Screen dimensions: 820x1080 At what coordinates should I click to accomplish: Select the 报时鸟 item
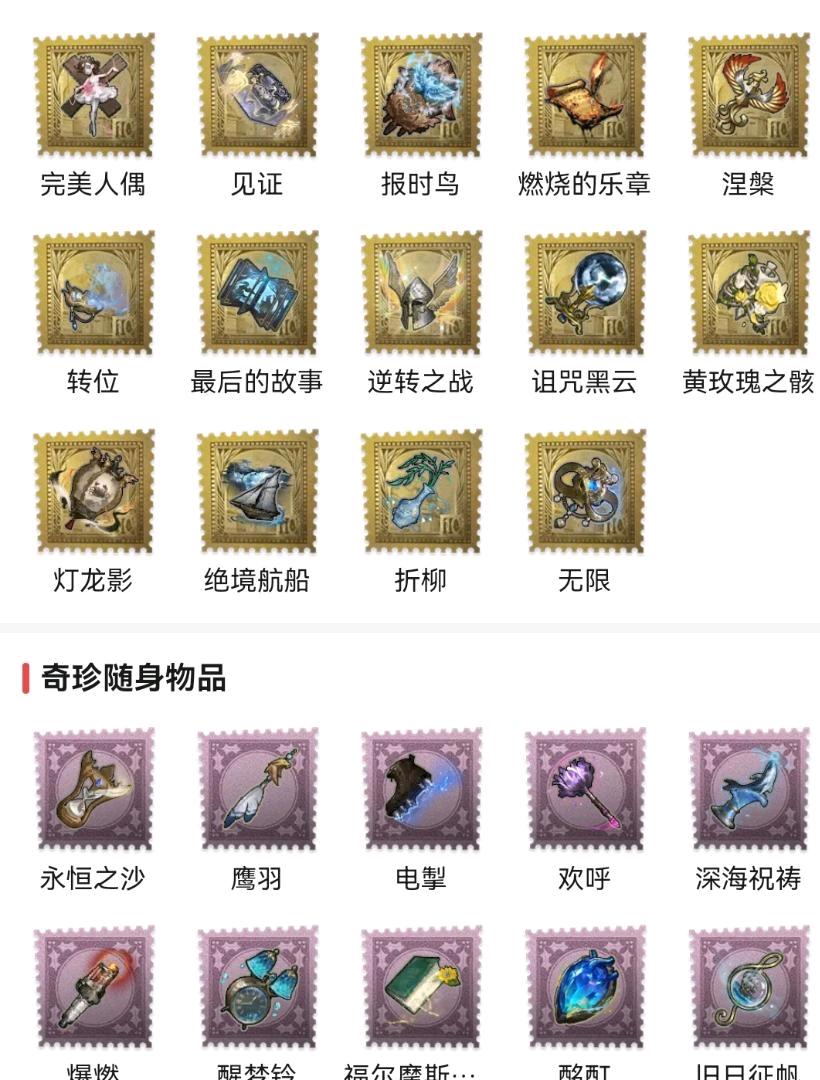[420, 95]
